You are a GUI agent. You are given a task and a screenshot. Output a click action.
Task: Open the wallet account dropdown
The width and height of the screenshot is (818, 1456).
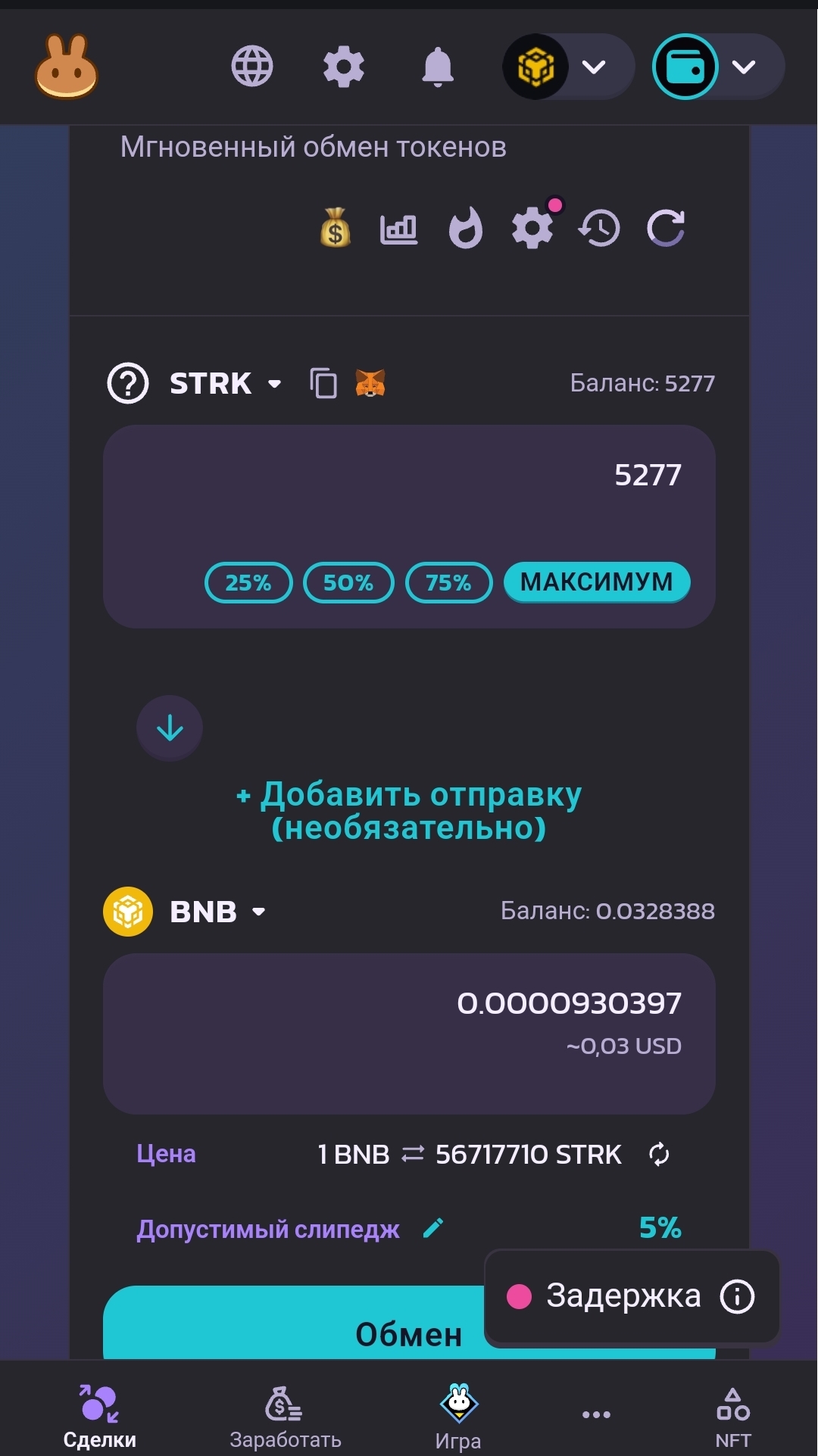coord(717,67)
